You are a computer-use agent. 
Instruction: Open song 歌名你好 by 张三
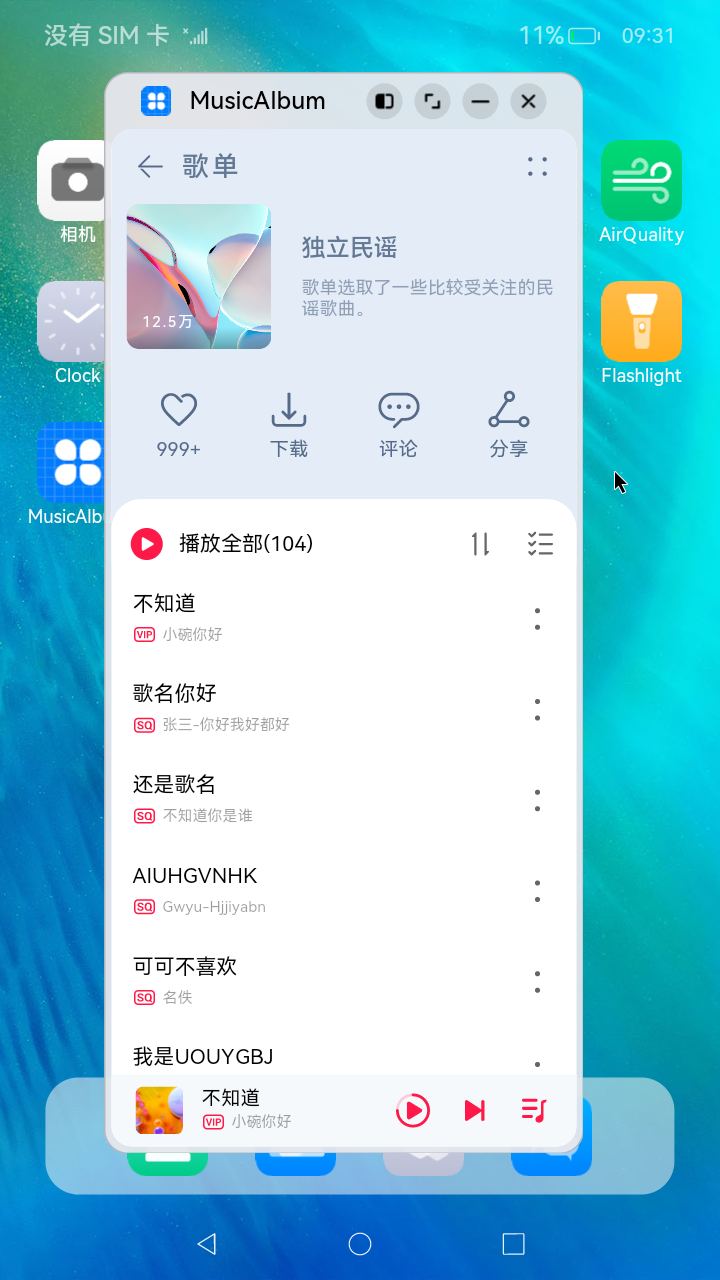pyautogui.click(x=300, y=707)
